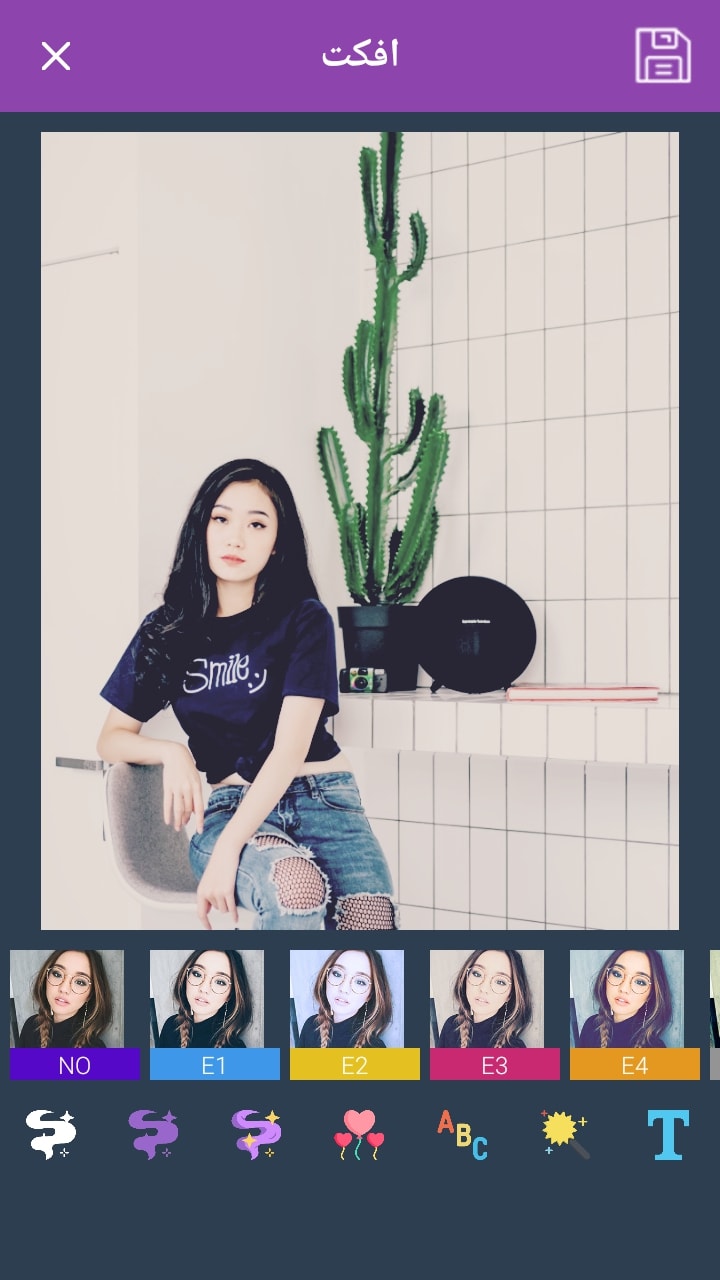Select the NO filter thumbnail
The height and width of the screenshot is (1280, 720).
coord(74,1014)
